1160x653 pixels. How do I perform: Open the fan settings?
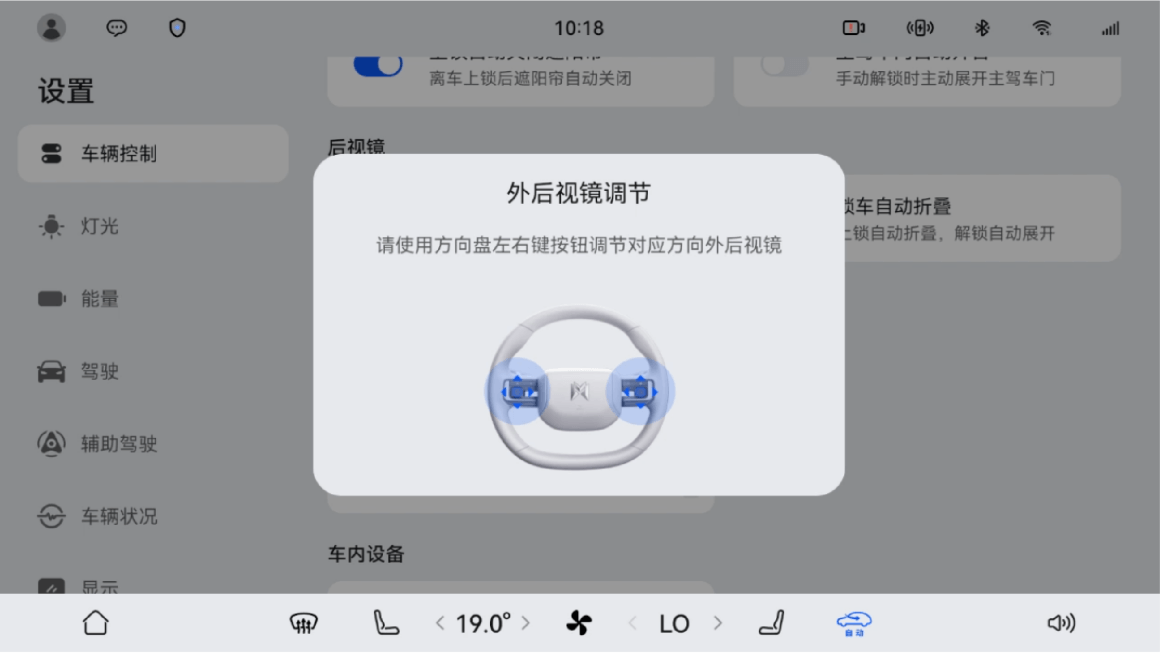(x=578, y=623)
